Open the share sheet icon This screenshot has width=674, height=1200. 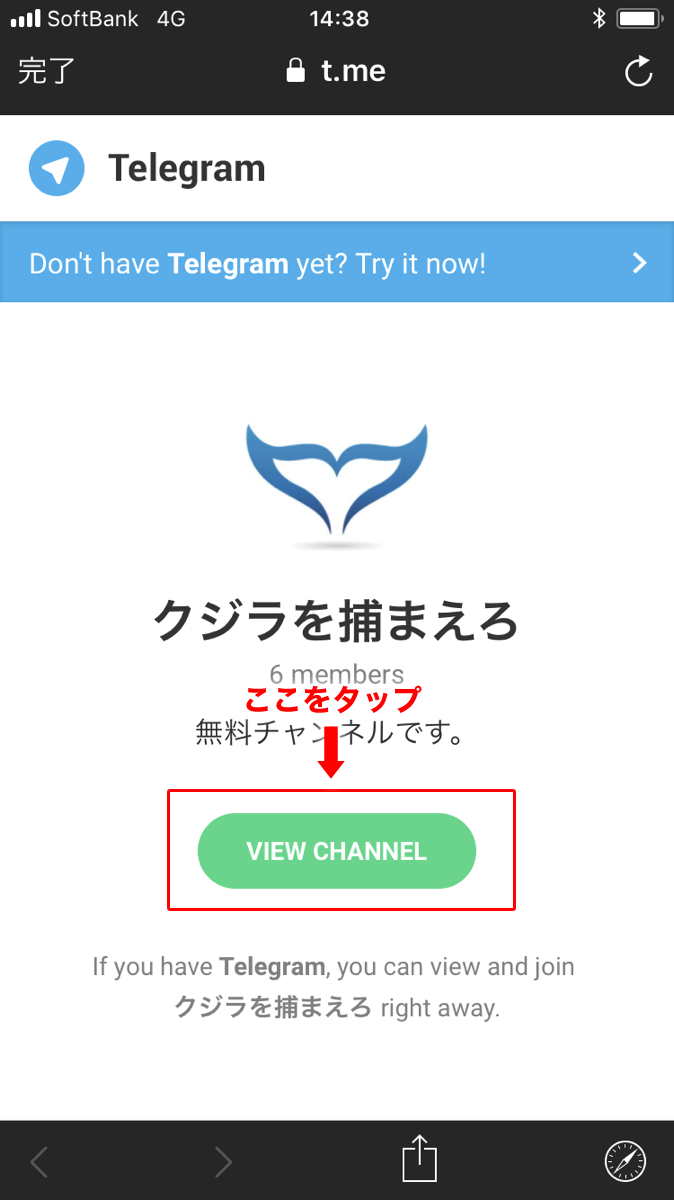click(420, 1160)
